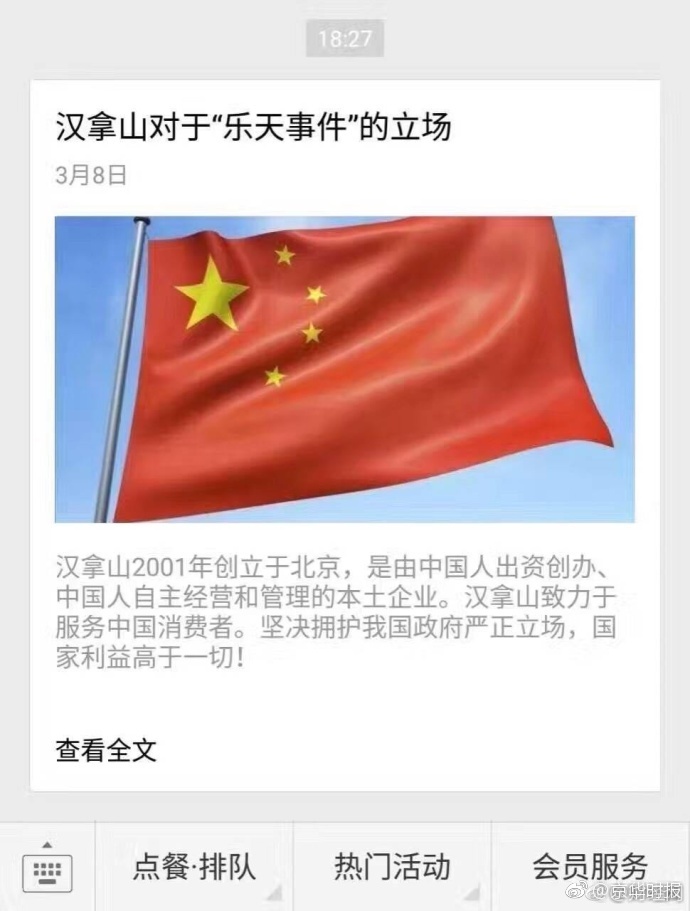Open the 汉拿山 article card about 乐天事件

pyautogui.click(x=254, y=128)
